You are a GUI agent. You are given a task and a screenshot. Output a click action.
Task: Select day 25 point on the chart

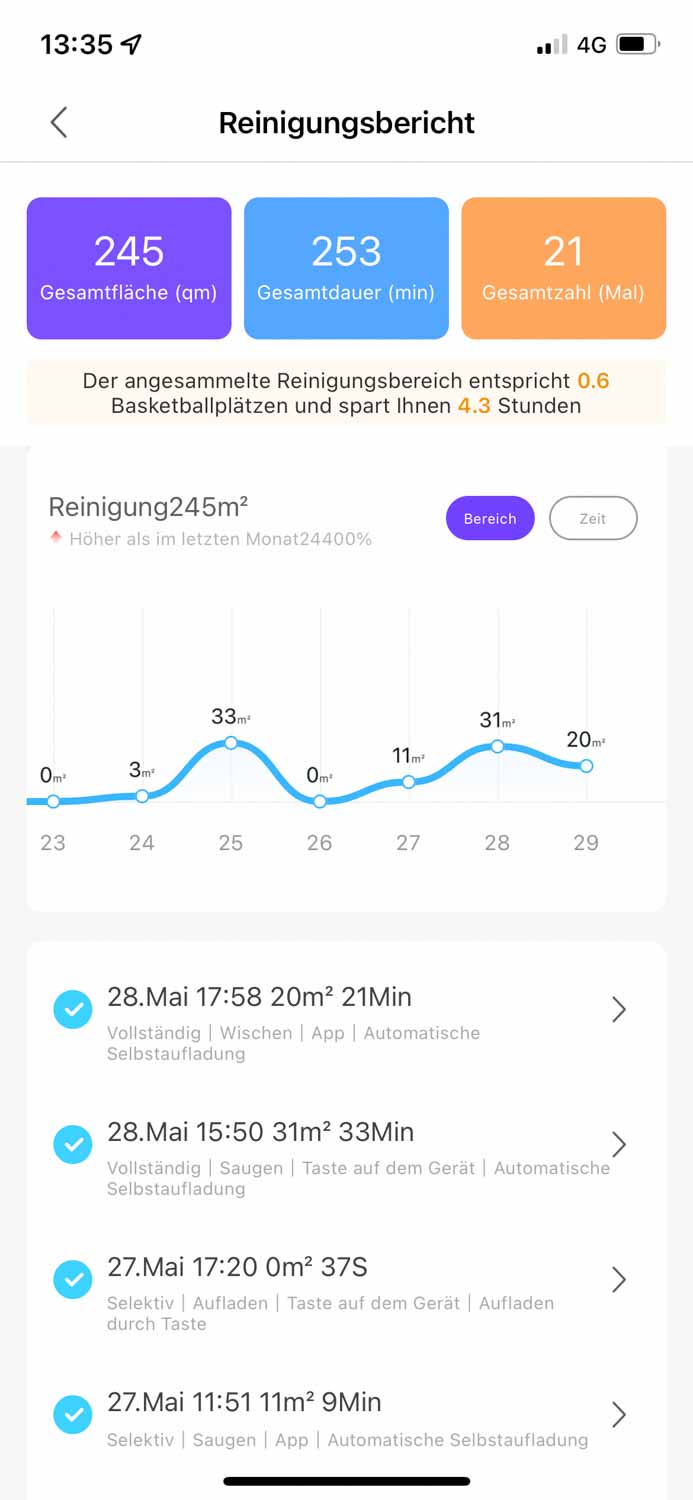coord(231,743)
